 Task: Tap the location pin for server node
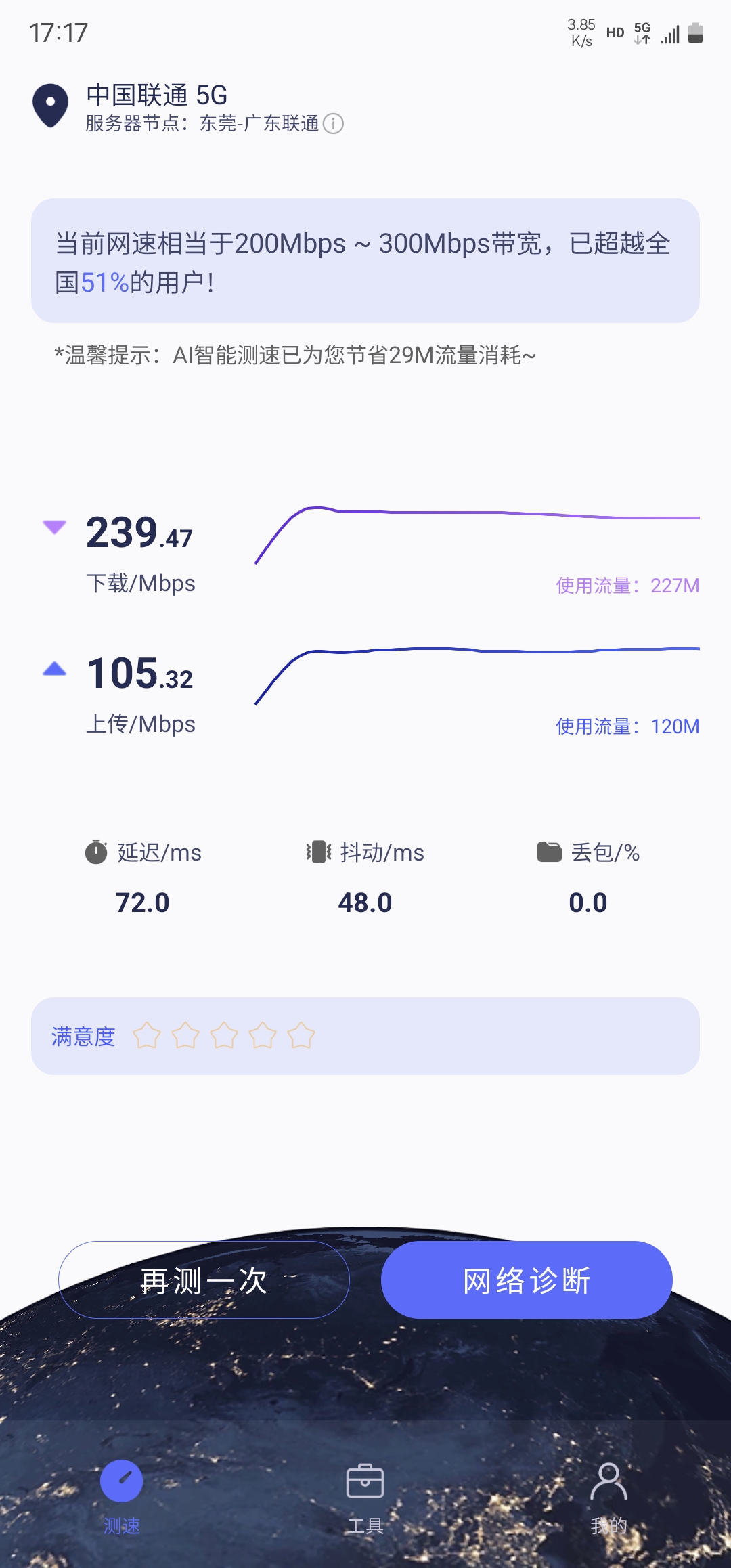(x=51, y=106)
